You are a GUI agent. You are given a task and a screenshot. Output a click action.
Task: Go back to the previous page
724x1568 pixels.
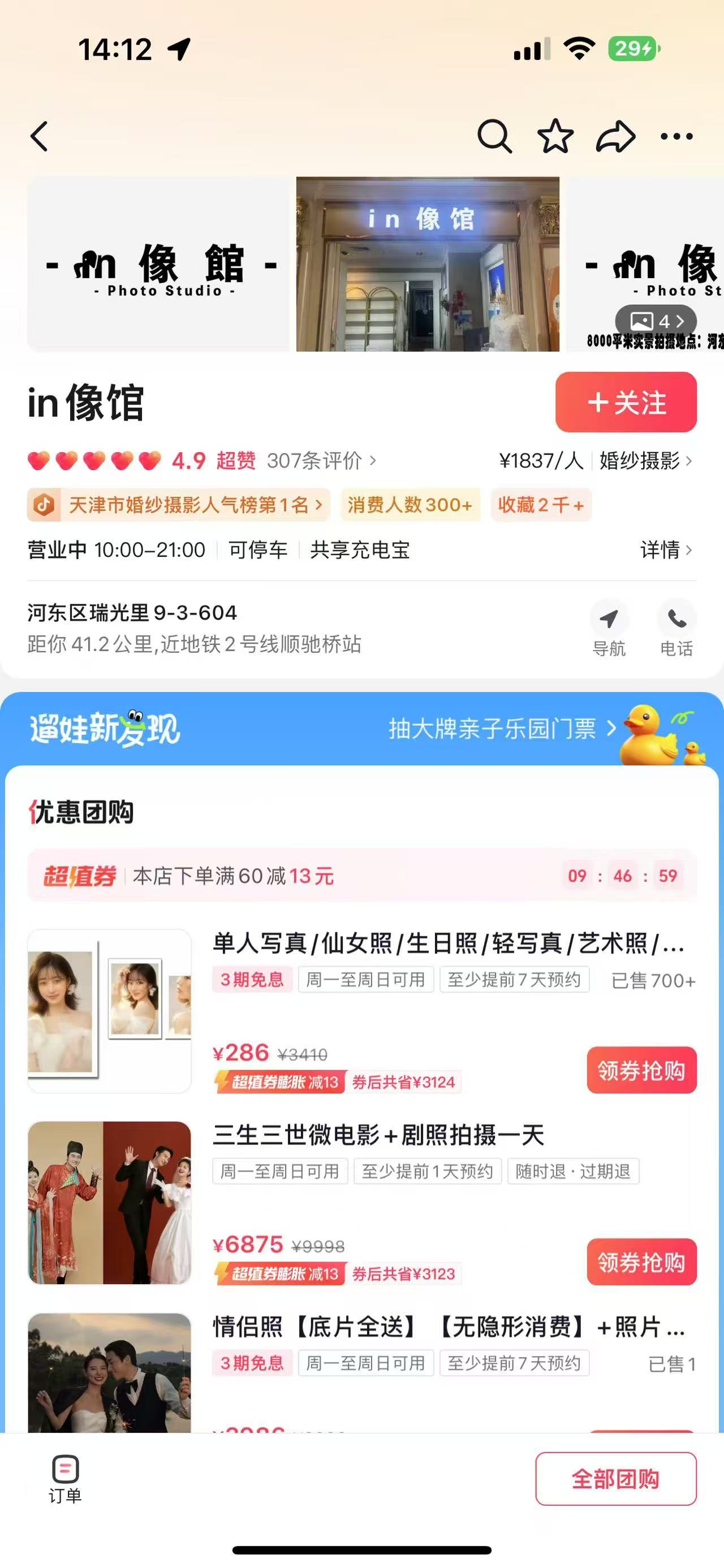point(40,136)
